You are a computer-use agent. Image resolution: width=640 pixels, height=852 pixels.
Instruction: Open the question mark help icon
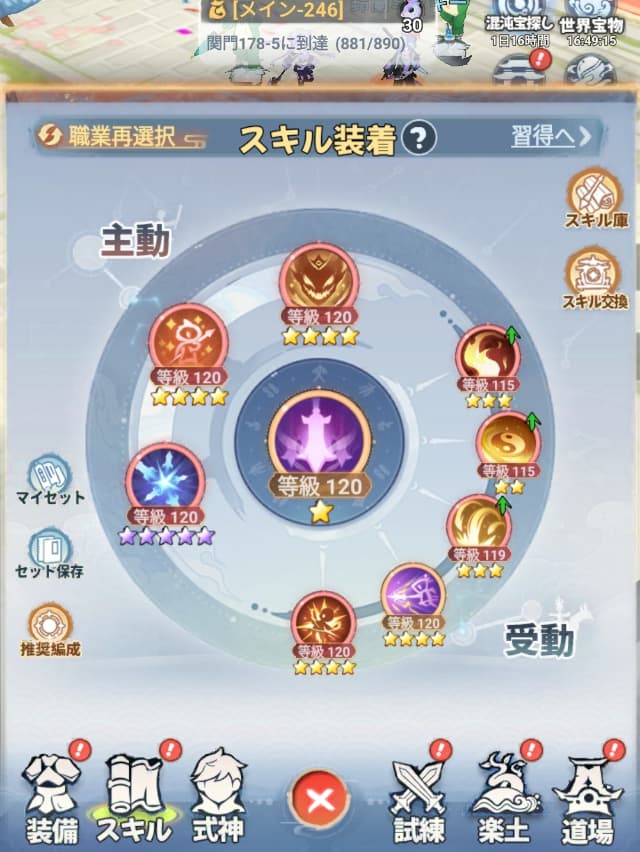click(420, 138)
